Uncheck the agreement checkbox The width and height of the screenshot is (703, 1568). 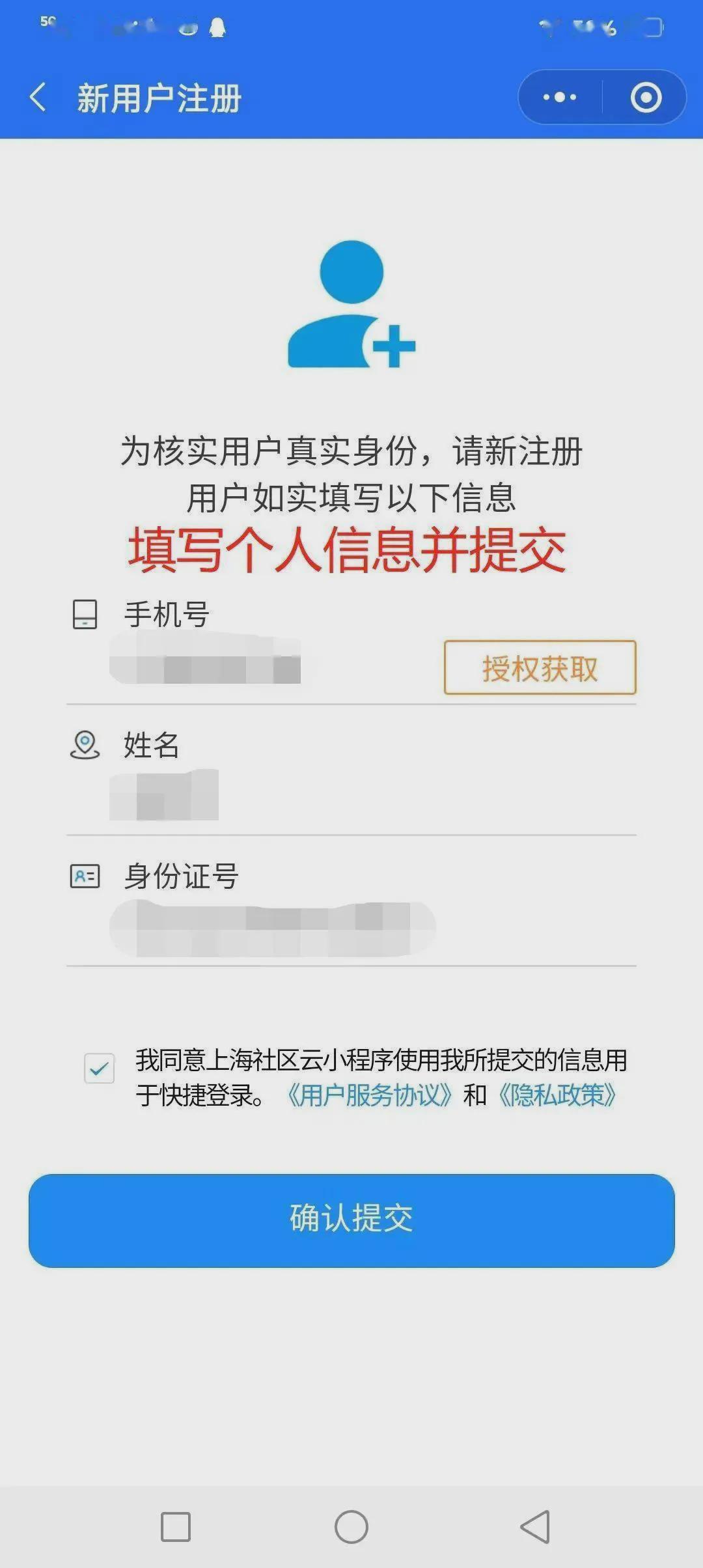click(x=99, y=1069)
